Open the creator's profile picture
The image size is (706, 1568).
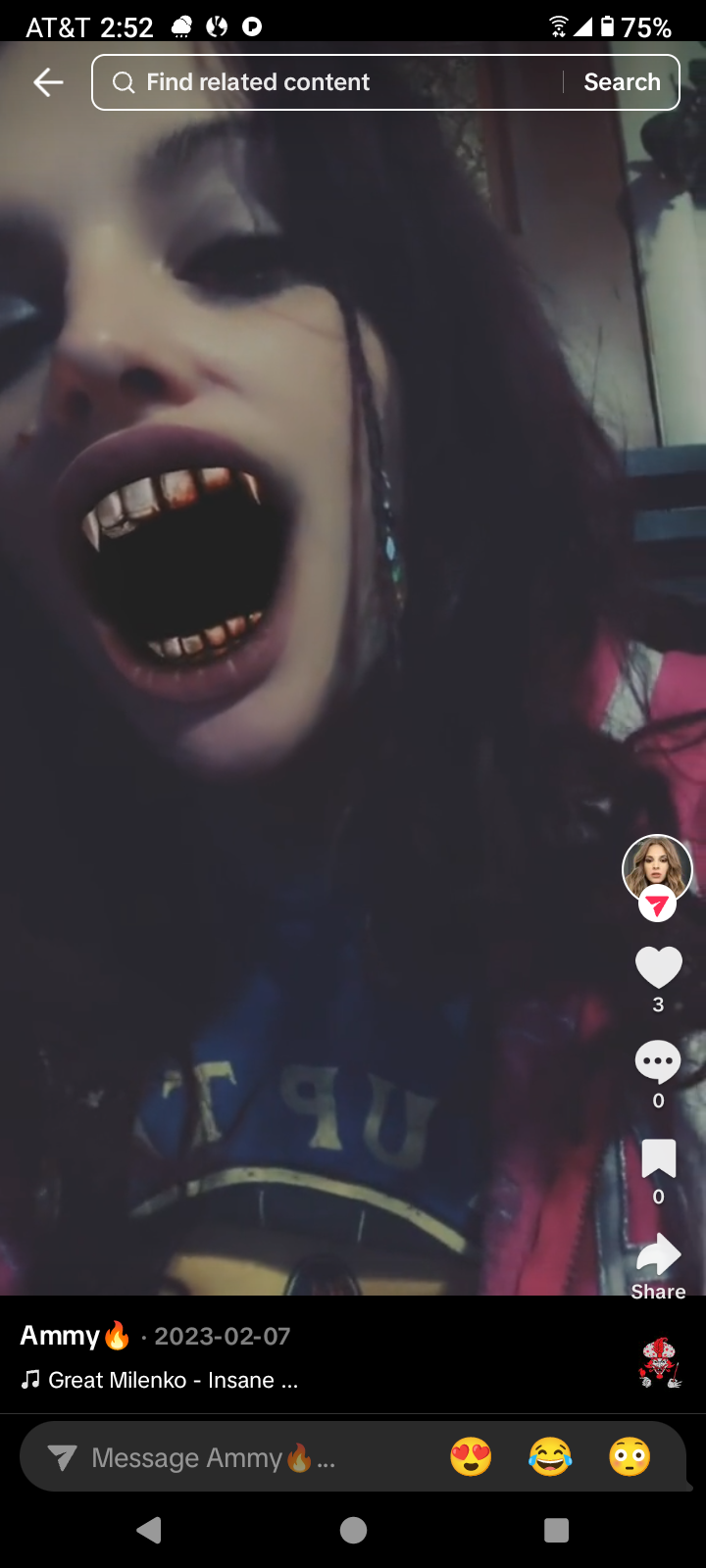click(658, 869)
